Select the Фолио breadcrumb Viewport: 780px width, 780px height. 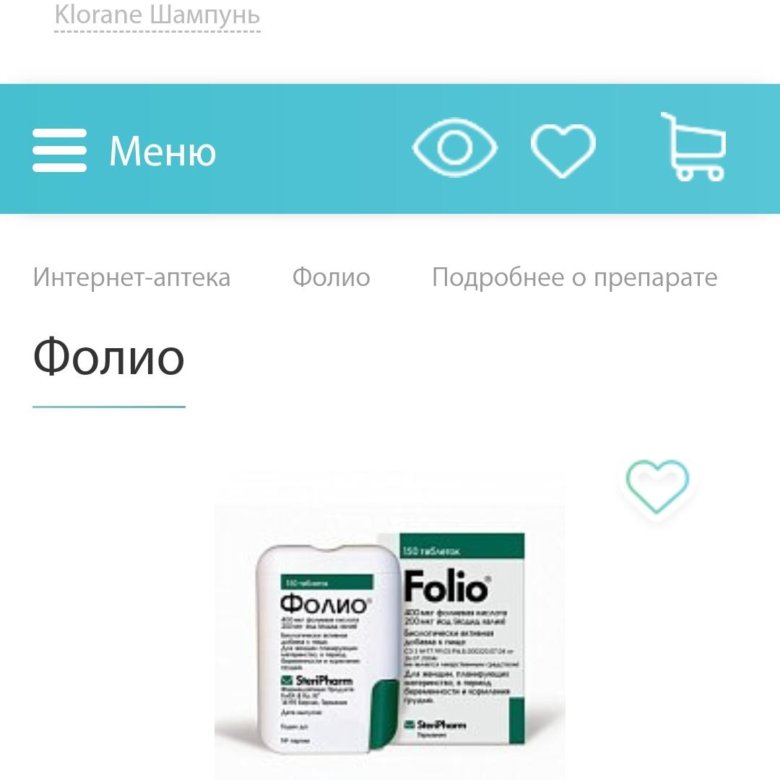click(331, 277)
